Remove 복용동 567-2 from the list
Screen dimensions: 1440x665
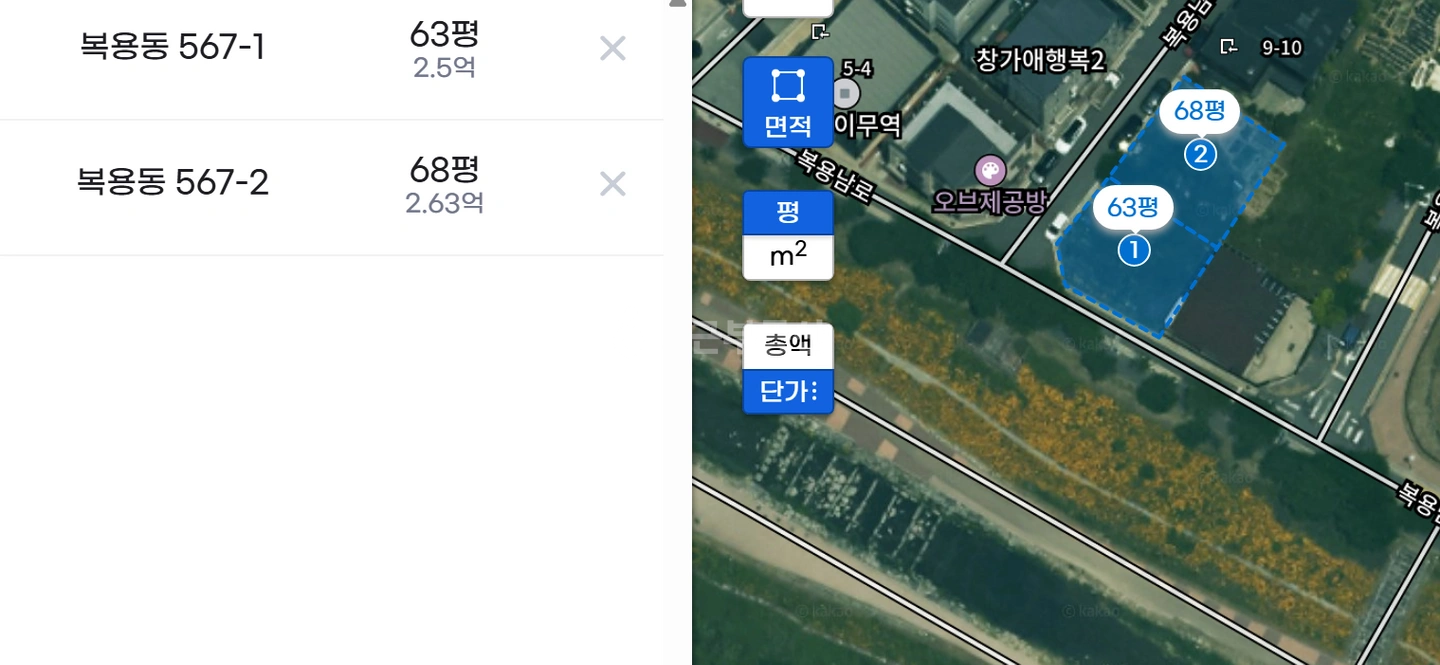click(x=612, y=183)
